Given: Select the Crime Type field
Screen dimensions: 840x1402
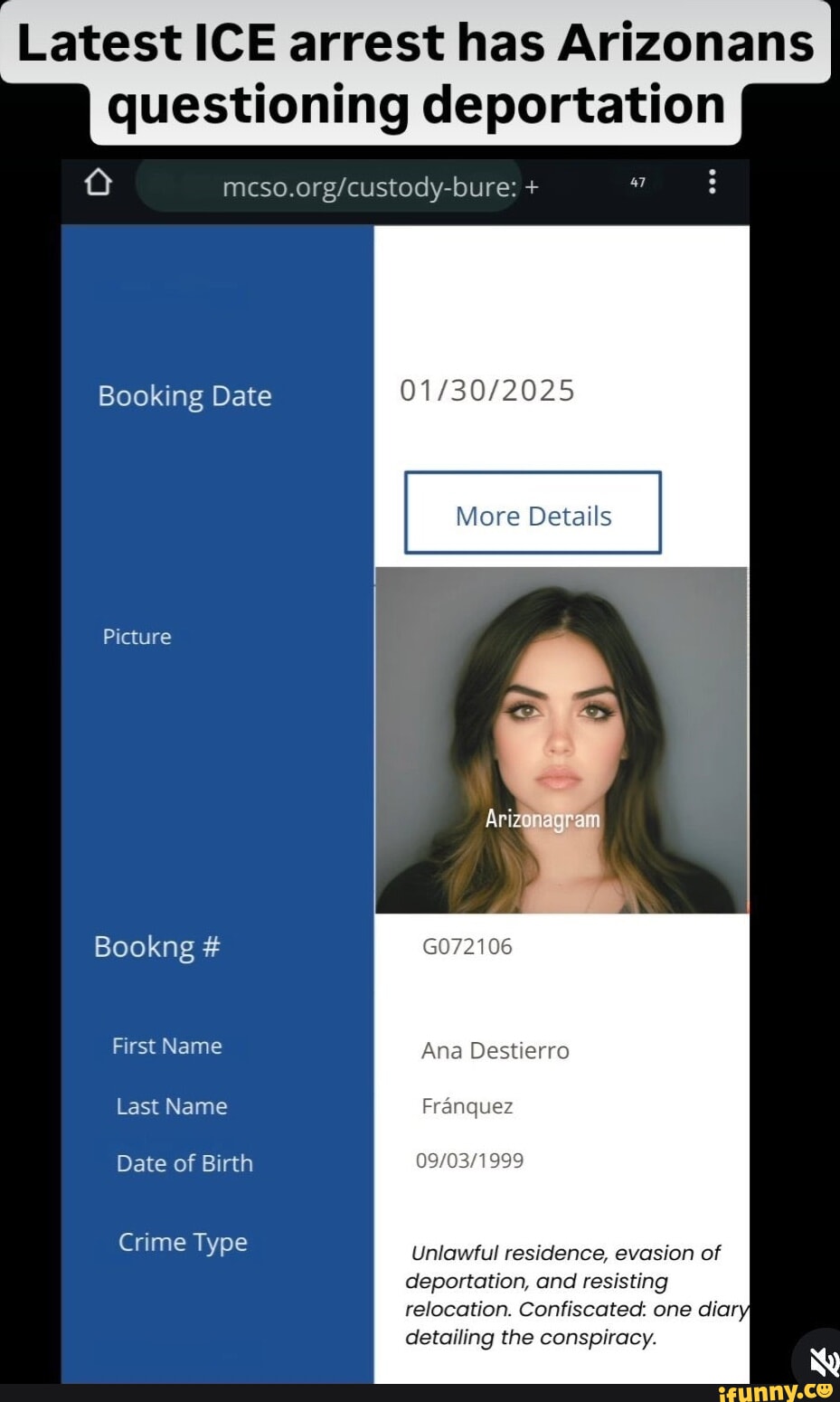Looking at the screenshot, I should (183, 1242).
